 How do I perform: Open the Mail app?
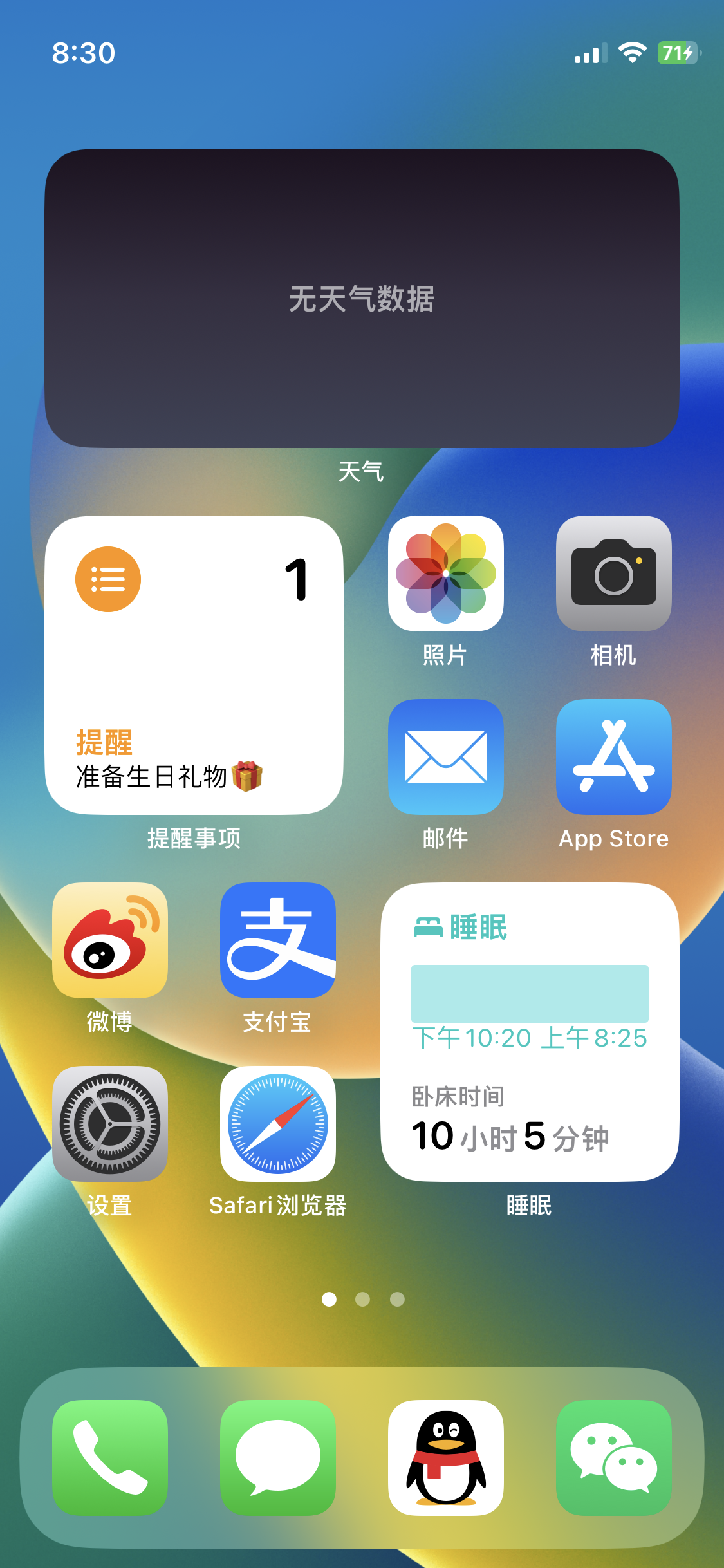tap(445, 757)
